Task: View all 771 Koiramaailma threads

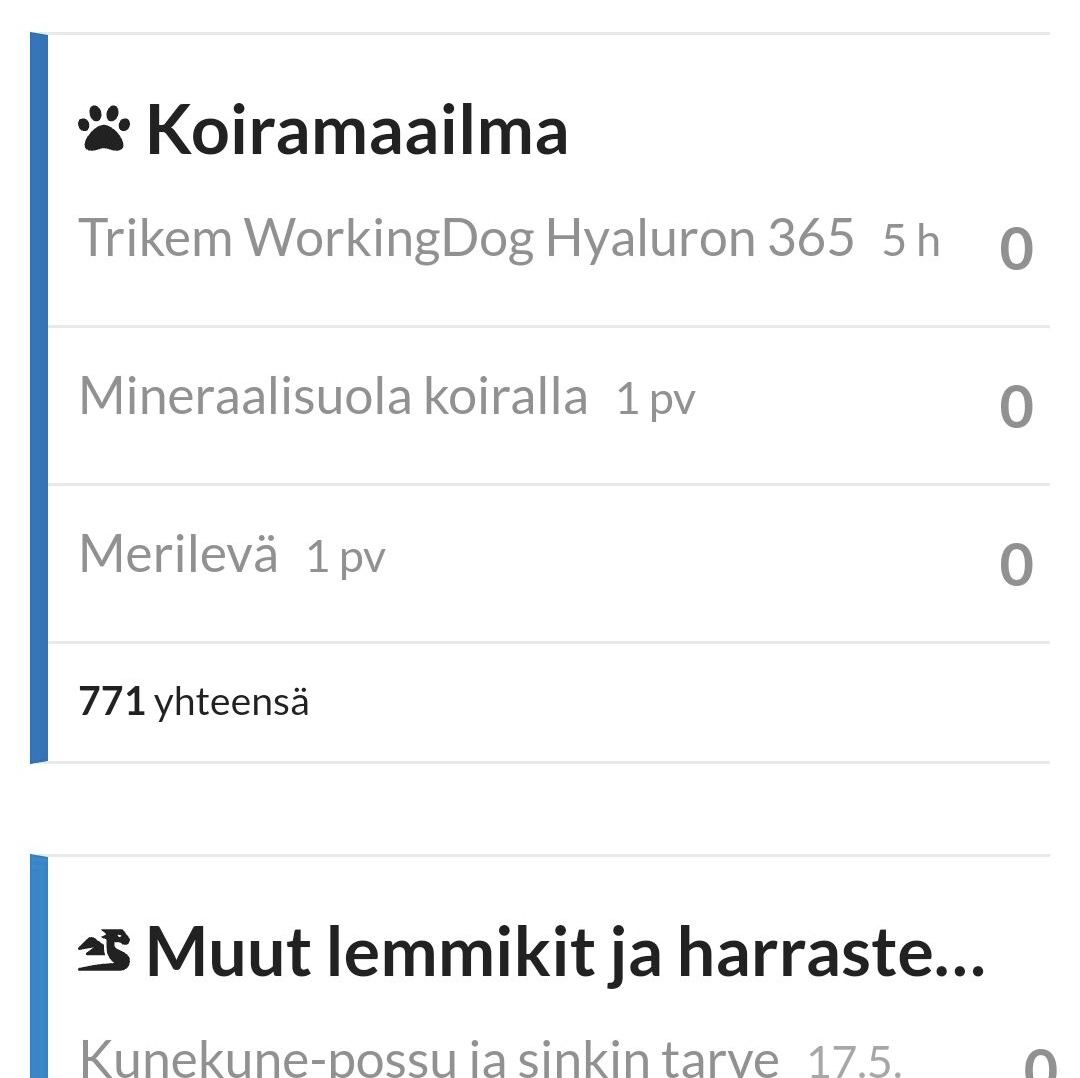Action: (194, 703)
